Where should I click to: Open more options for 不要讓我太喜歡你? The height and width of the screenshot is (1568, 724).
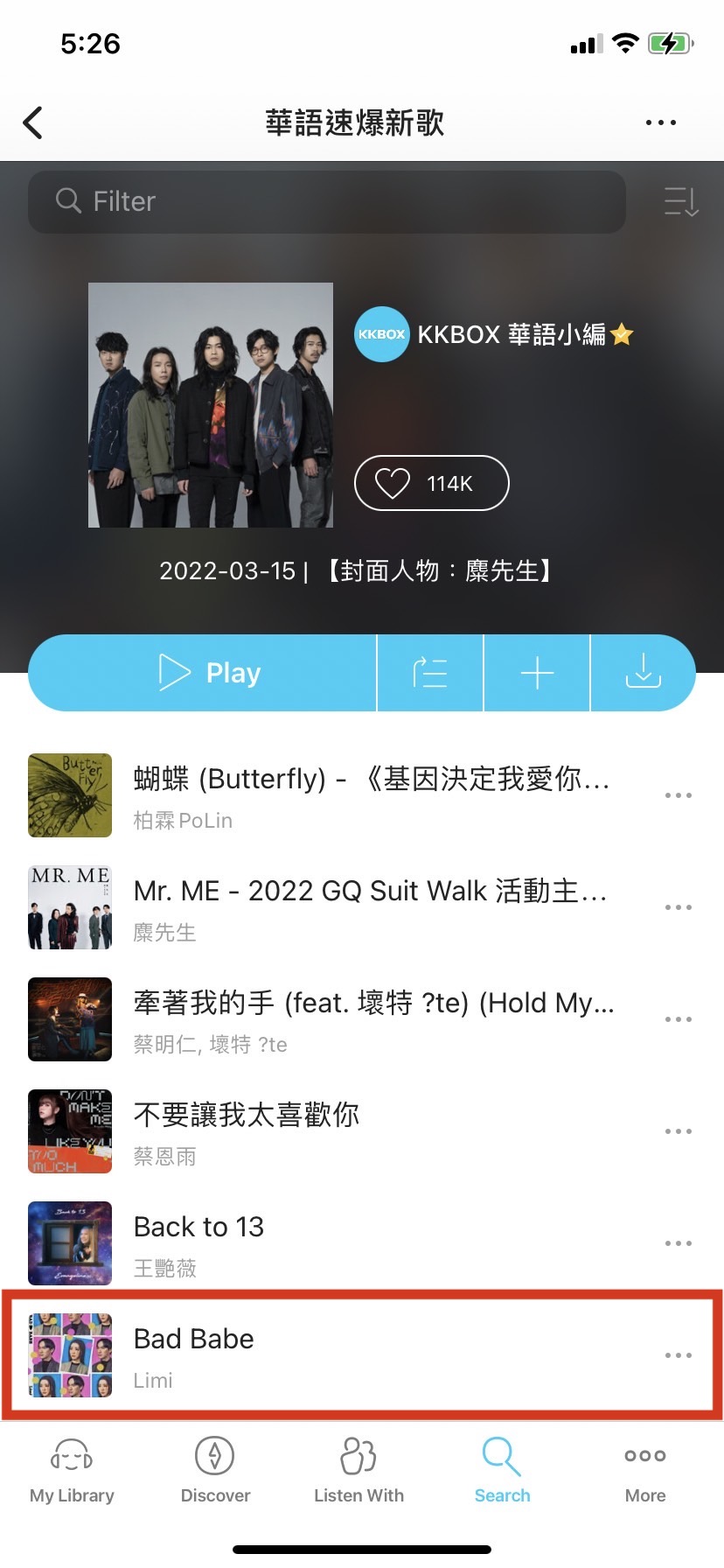tap(678, 1131)
